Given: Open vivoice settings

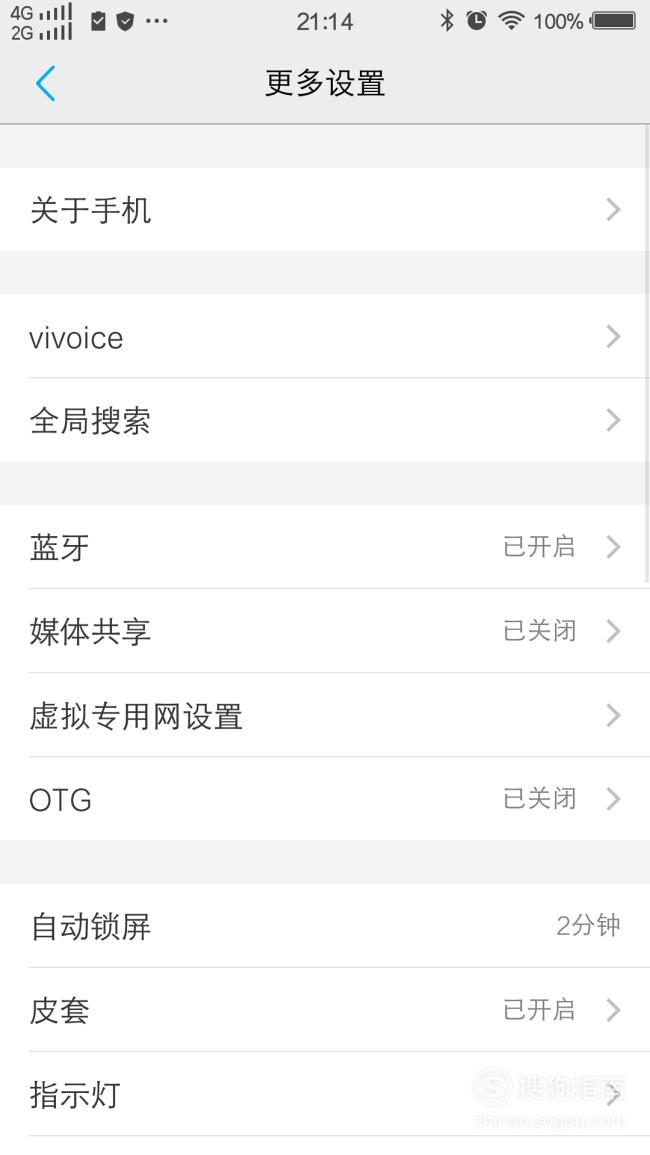Looking at the screenshot, I should 325,337.
